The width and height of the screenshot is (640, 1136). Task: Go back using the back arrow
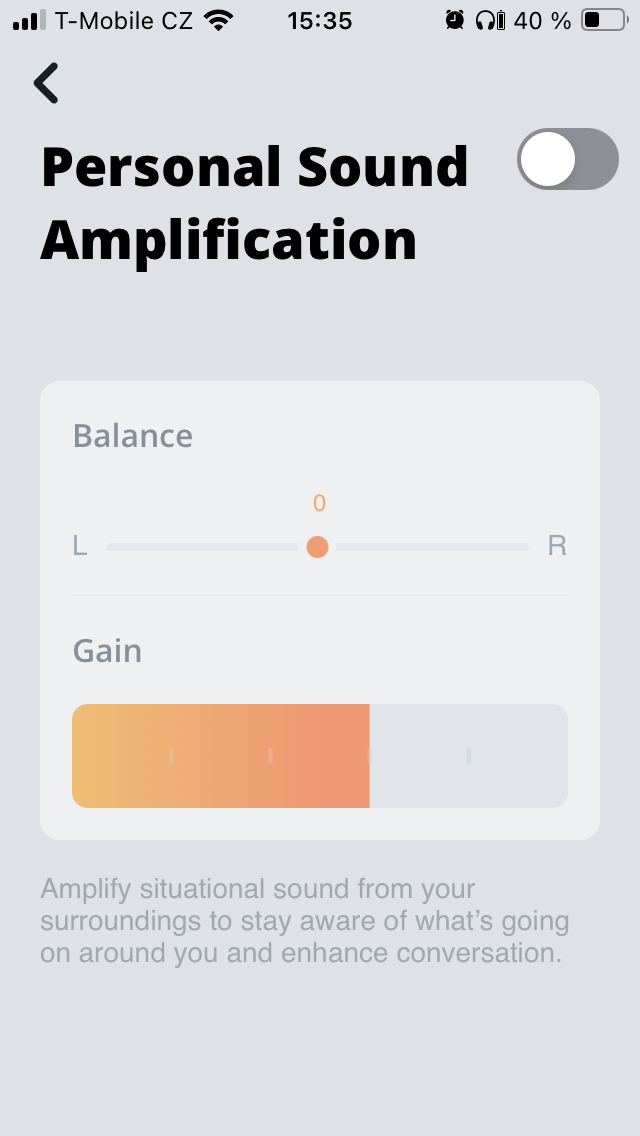pos(46,83)
